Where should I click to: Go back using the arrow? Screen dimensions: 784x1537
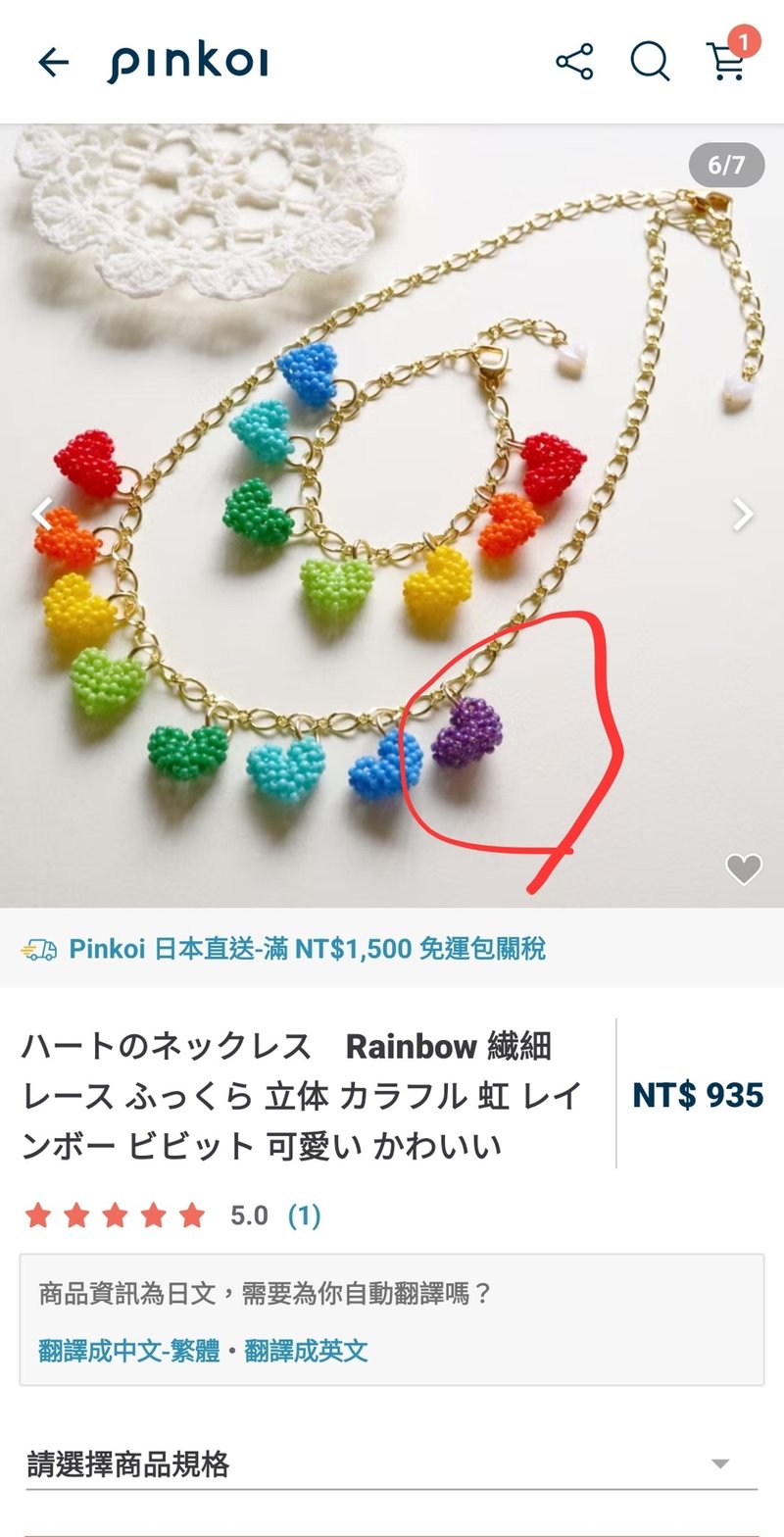tap(54, 63)
